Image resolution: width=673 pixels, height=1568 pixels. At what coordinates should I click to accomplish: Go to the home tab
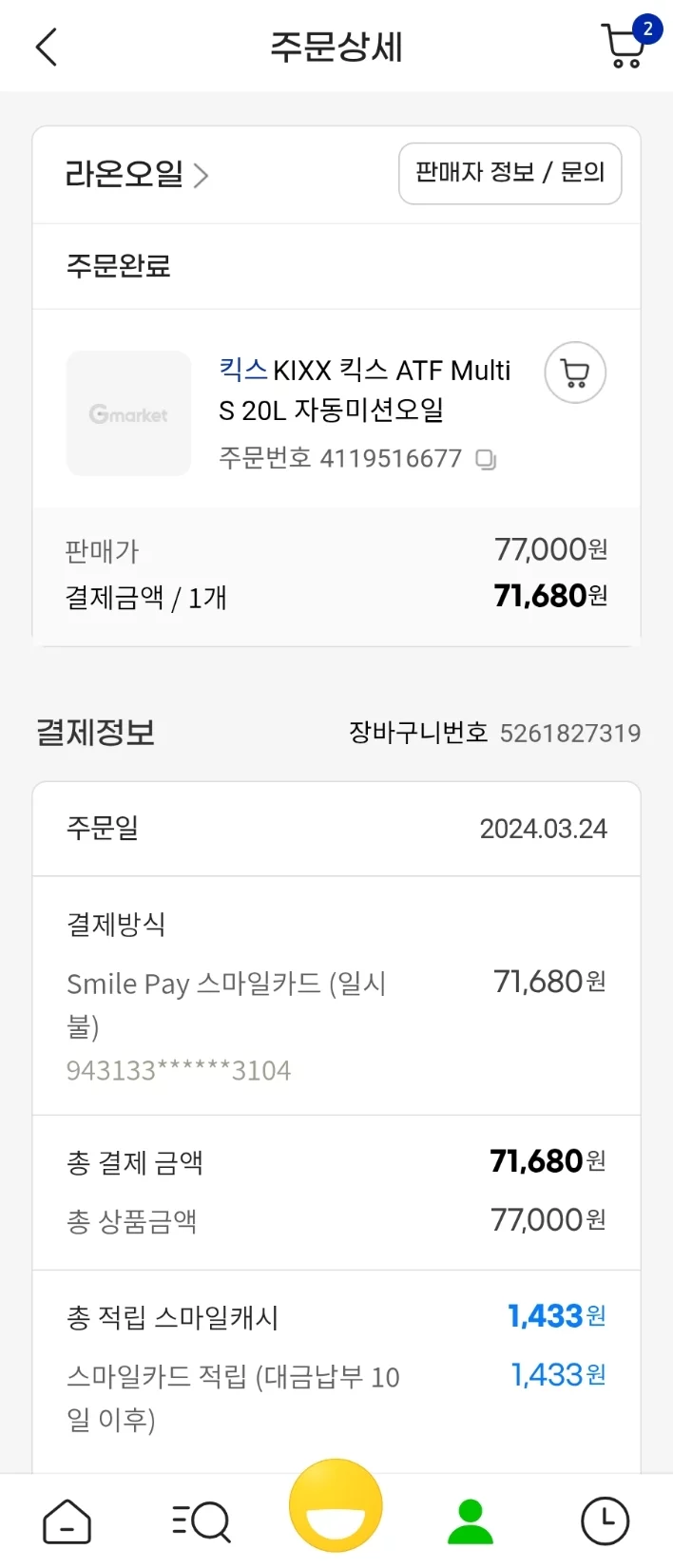[x=67, y=1521]
